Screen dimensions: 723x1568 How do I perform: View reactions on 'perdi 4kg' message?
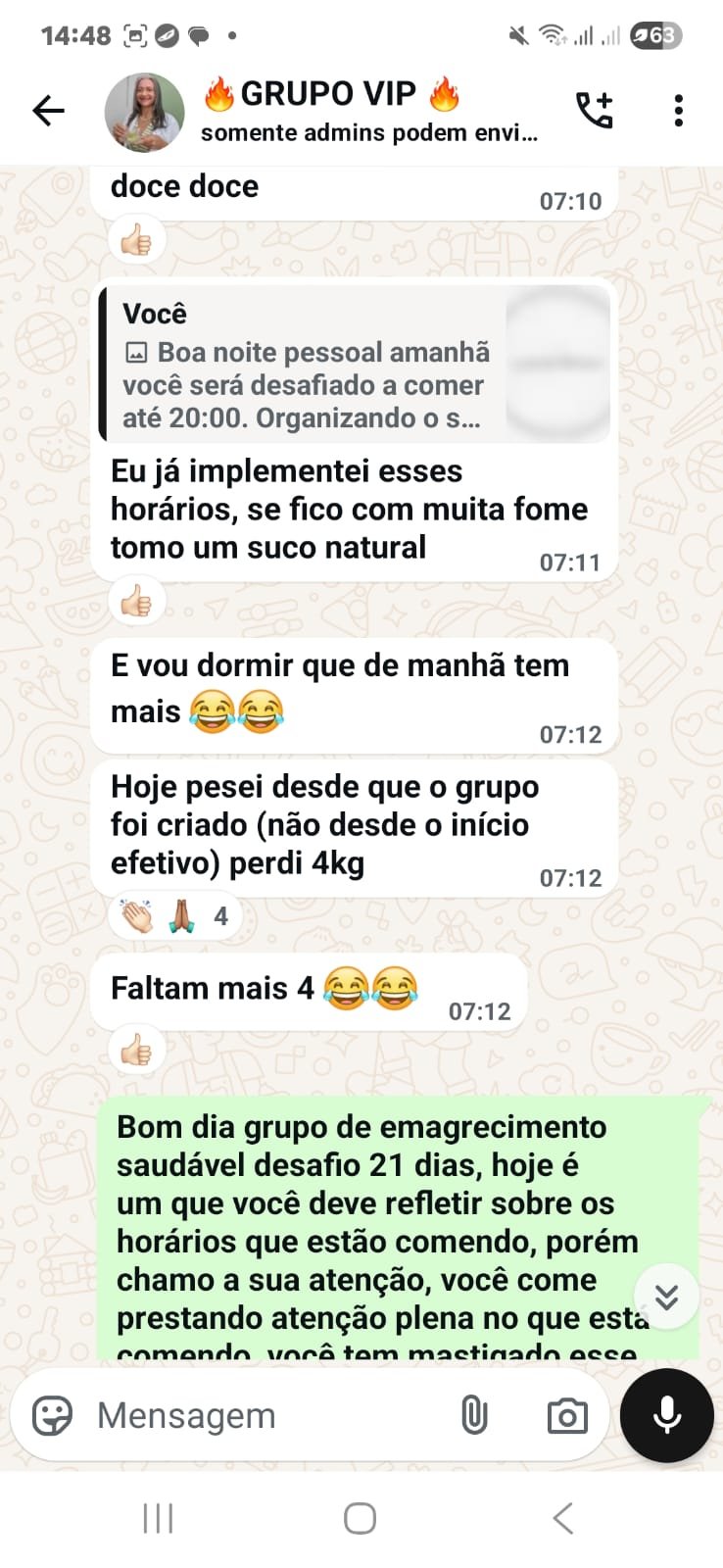pyautogui.click(x=176, y=917)
